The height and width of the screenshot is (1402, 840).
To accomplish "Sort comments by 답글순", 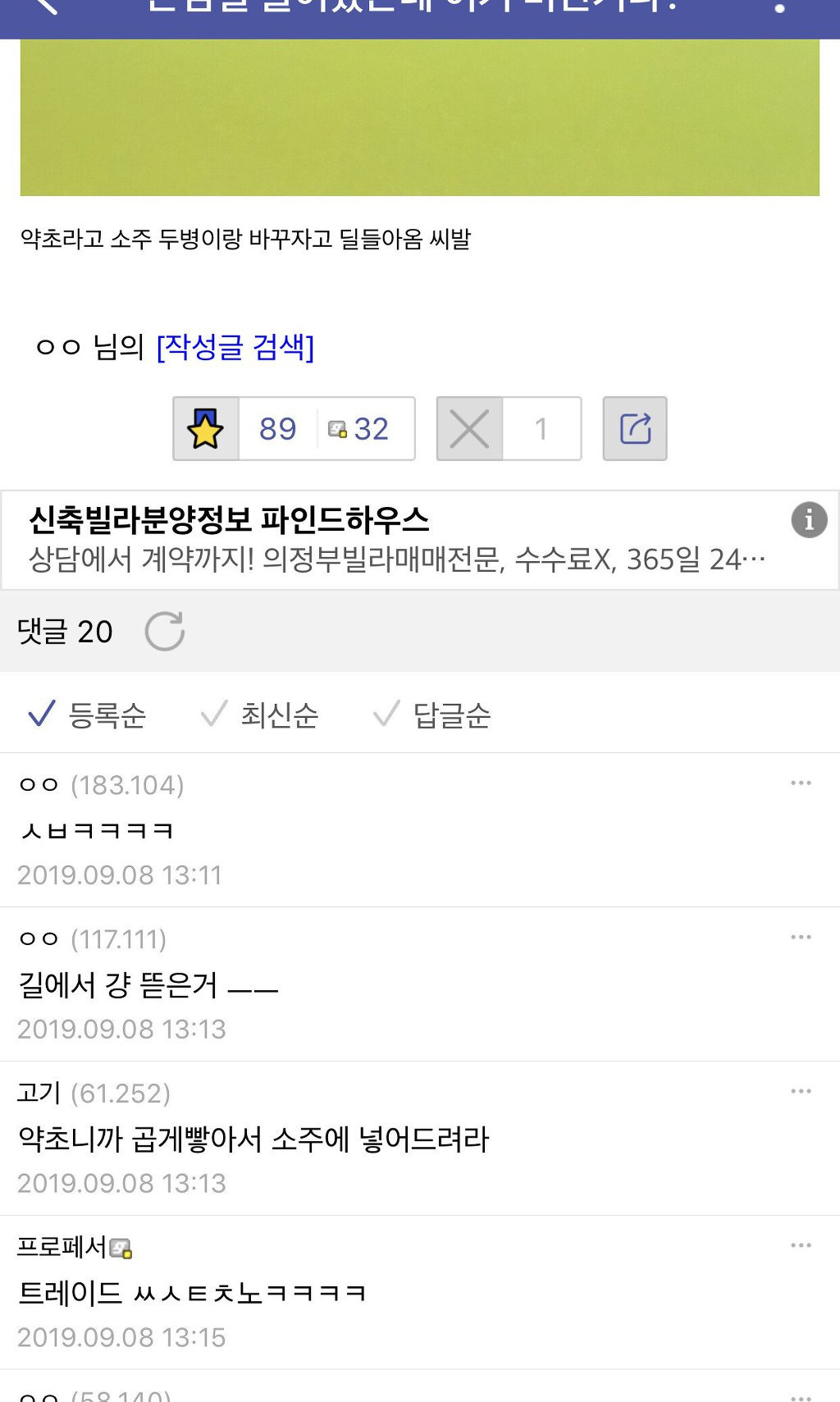I will pyautogui.click(x=432, y=715).
